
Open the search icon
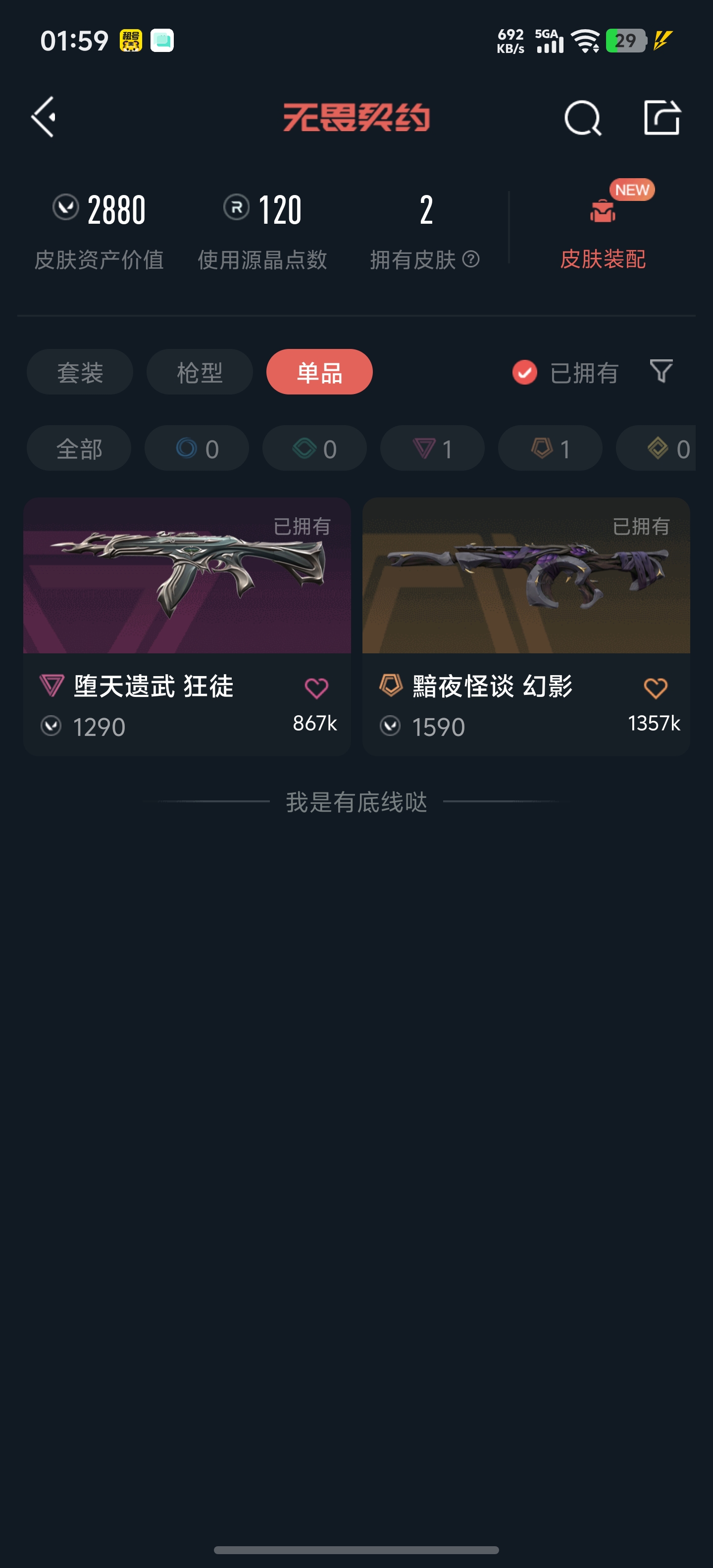583,117
